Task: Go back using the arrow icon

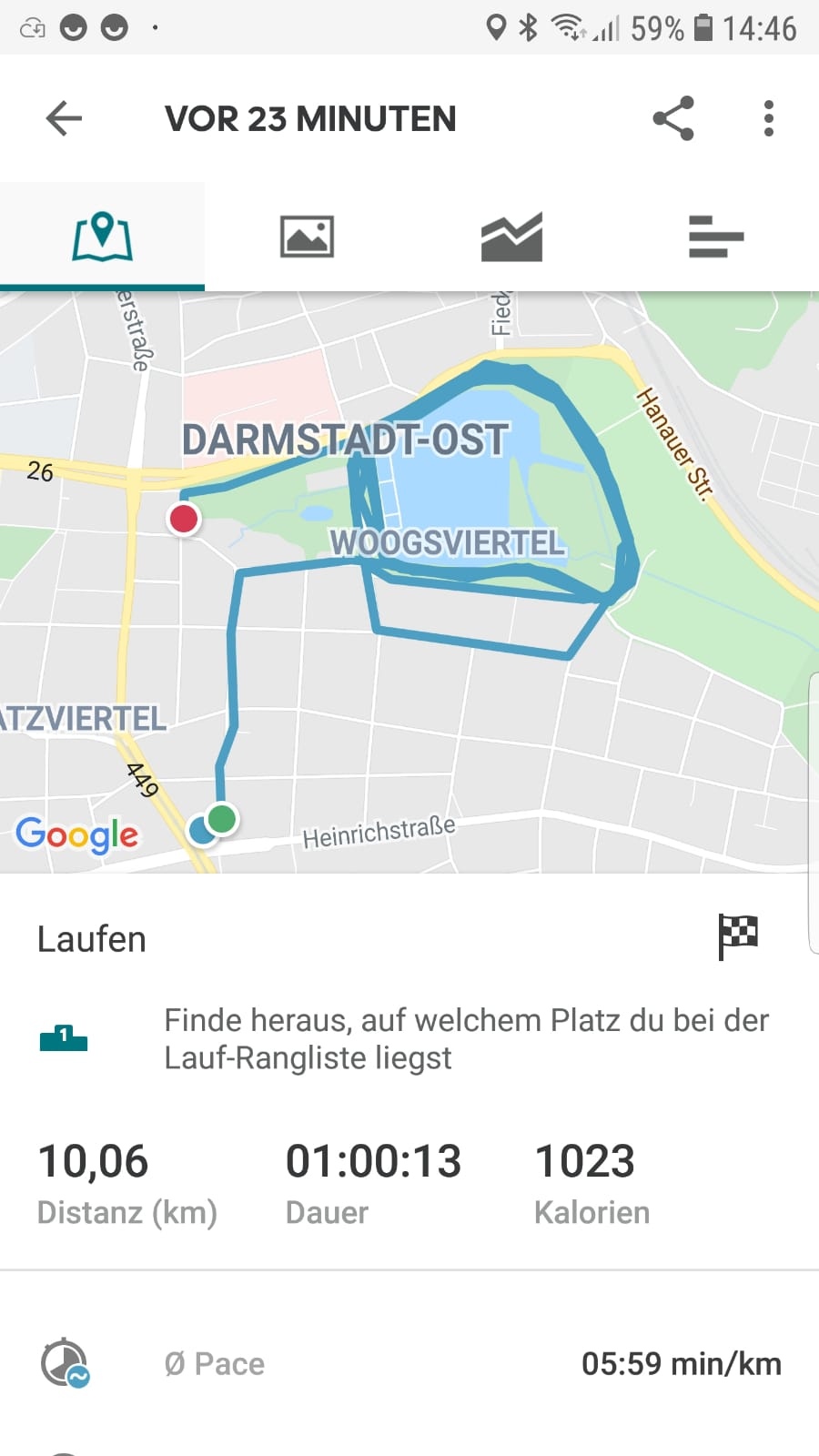Action: coord(64,118)
